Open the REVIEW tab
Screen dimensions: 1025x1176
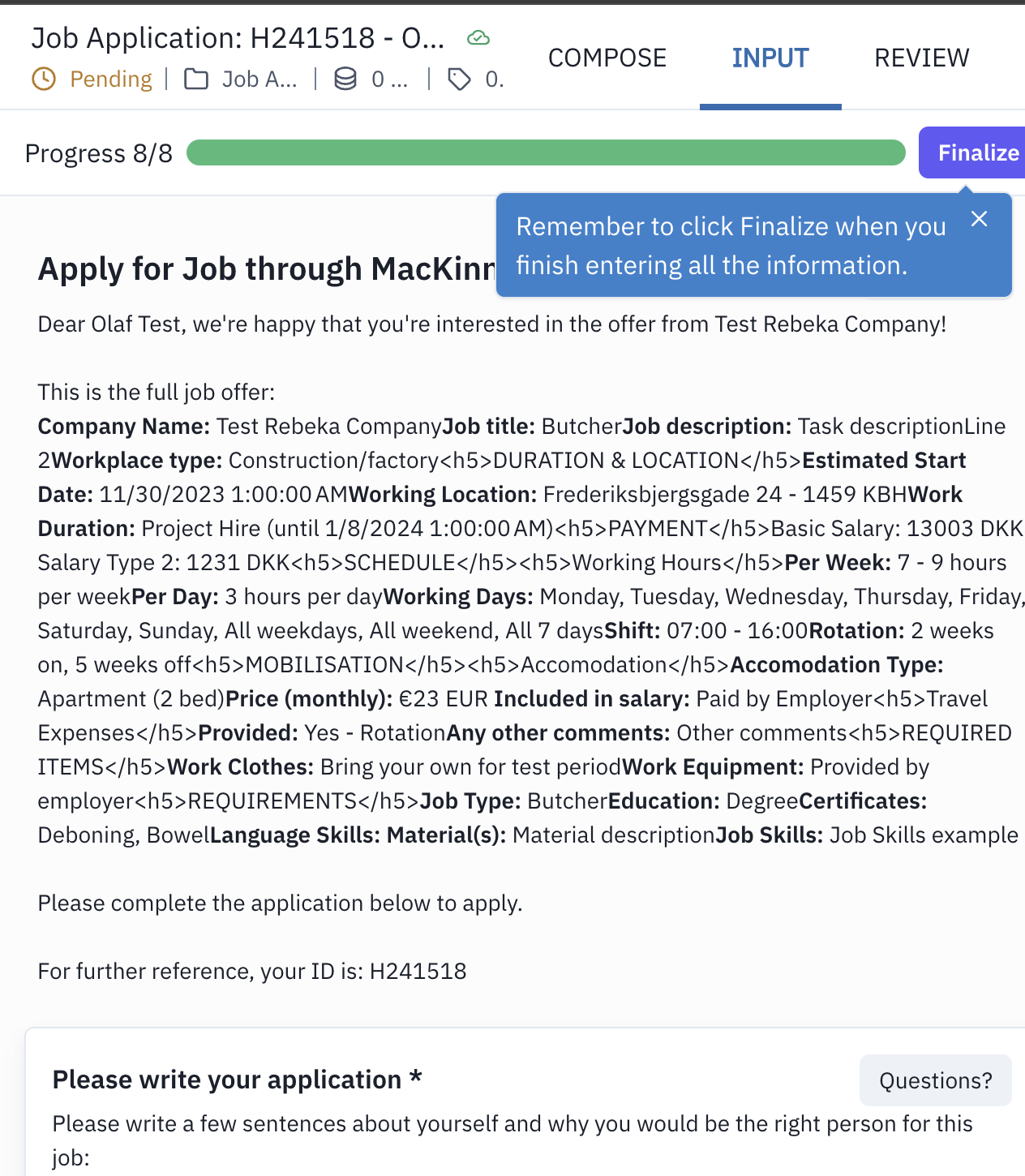coord(921,58)
